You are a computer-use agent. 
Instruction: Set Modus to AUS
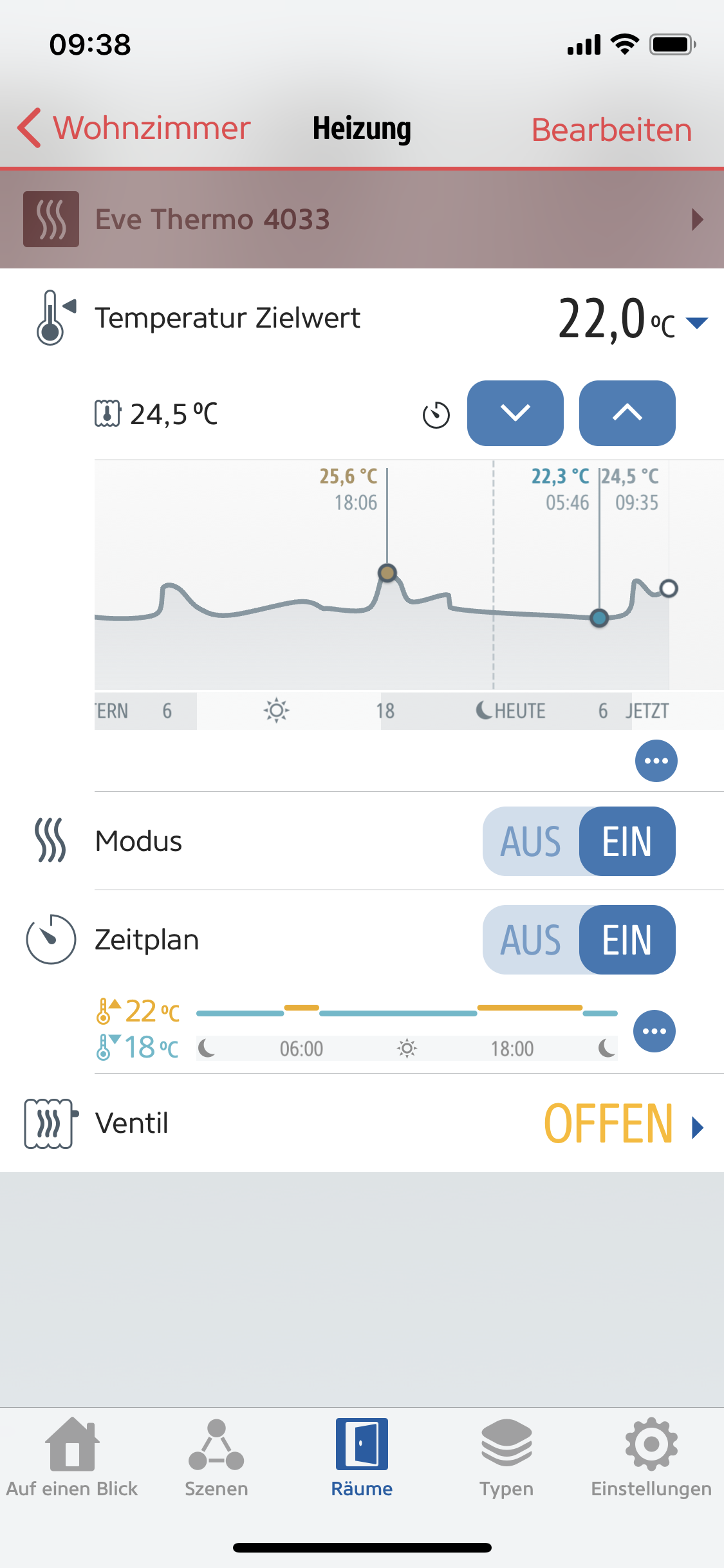click(531, 841)
